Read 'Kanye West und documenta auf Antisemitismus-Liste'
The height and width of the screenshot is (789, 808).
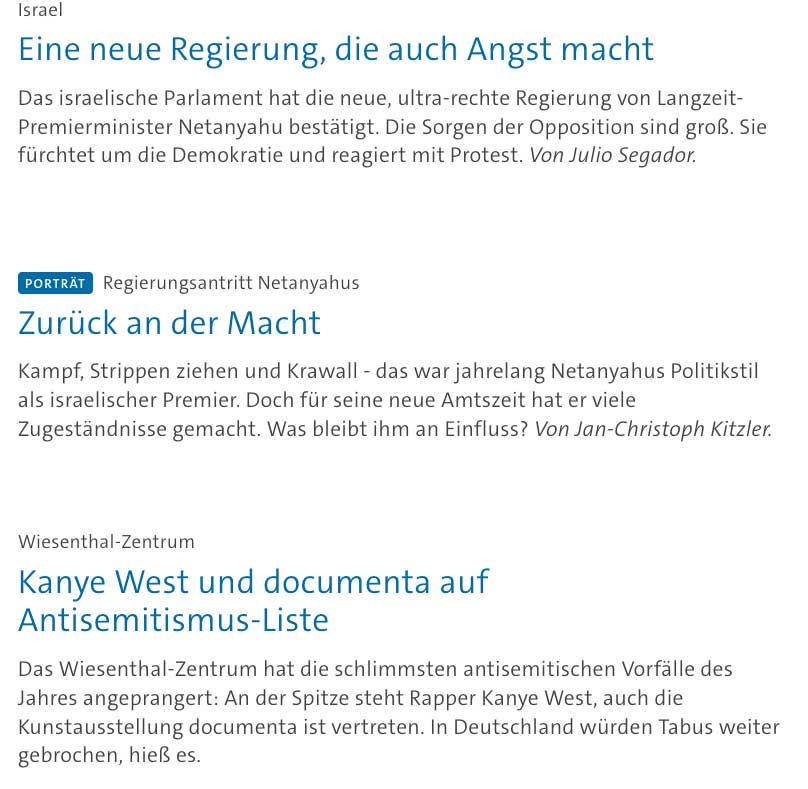pyautogui.click(x=253, y=600)
